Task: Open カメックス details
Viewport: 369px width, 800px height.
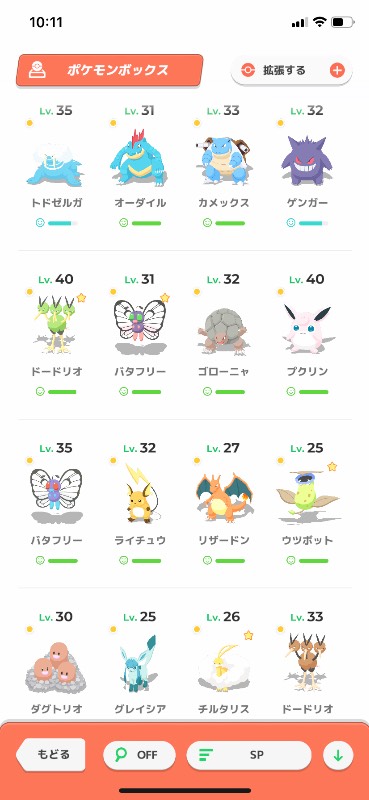Action: coord(223,166)
